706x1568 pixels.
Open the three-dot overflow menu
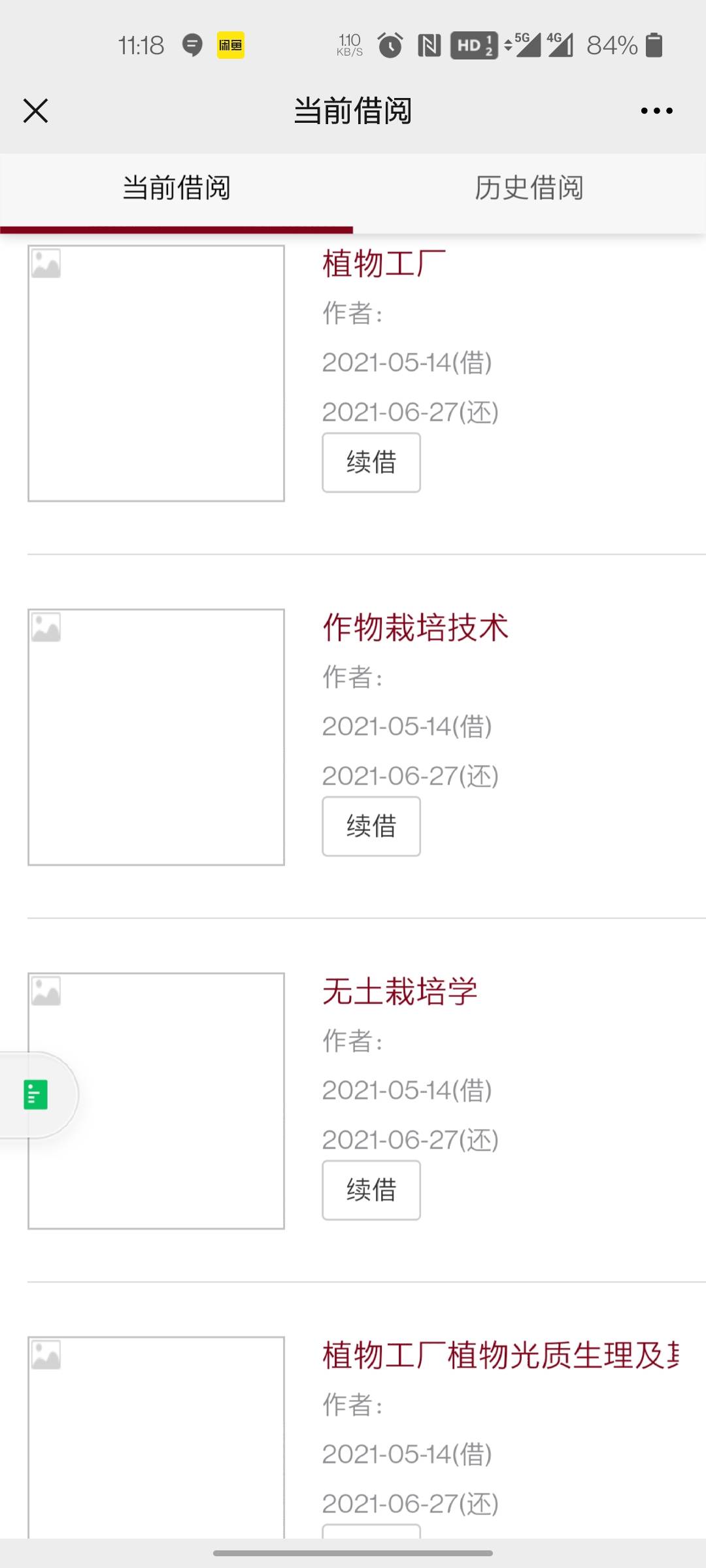656,110
